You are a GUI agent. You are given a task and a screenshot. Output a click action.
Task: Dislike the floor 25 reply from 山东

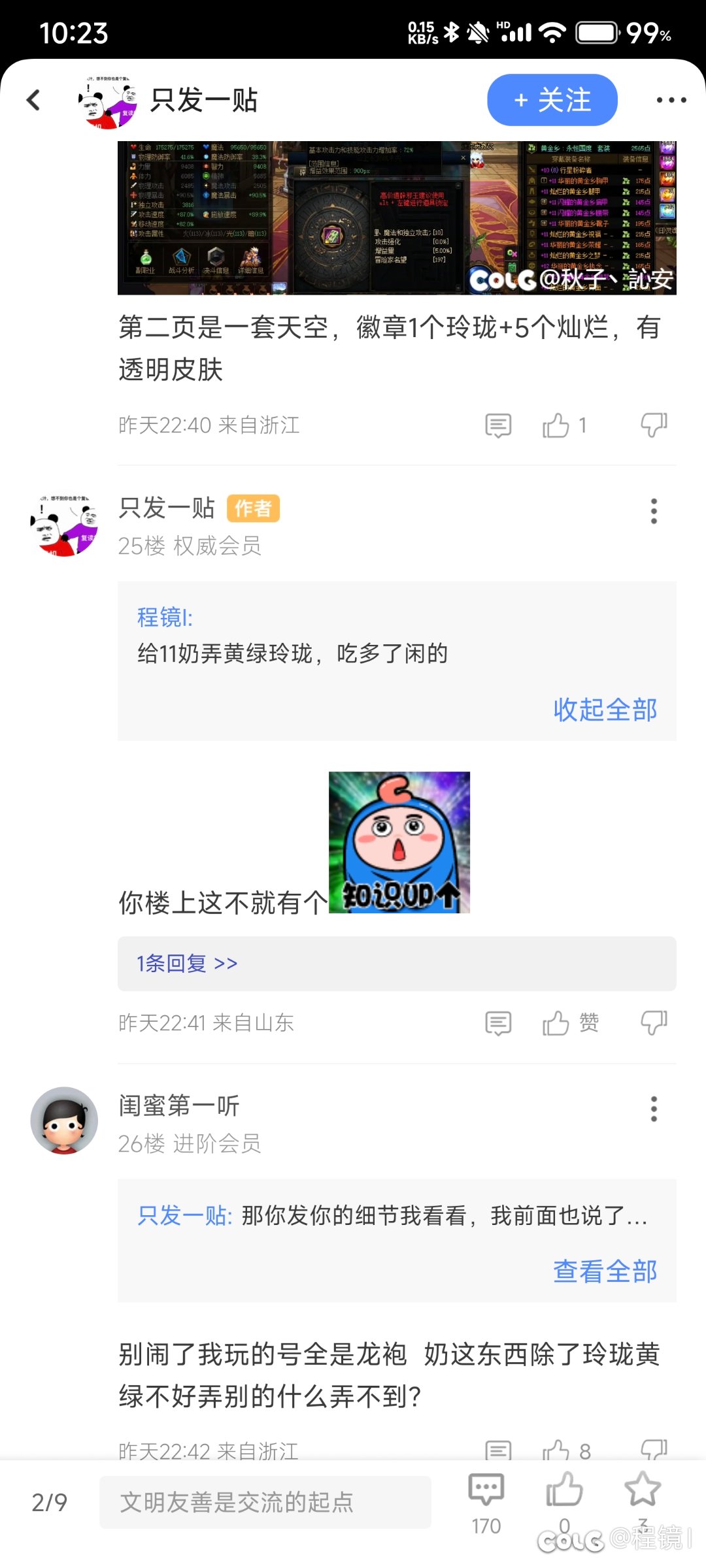click(x=654, y=1023)
